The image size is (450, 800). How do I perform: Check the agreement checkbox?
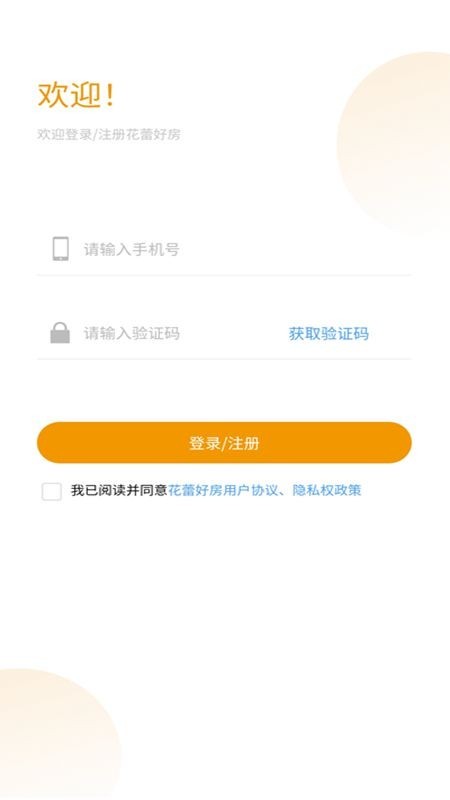pos(52,491)
